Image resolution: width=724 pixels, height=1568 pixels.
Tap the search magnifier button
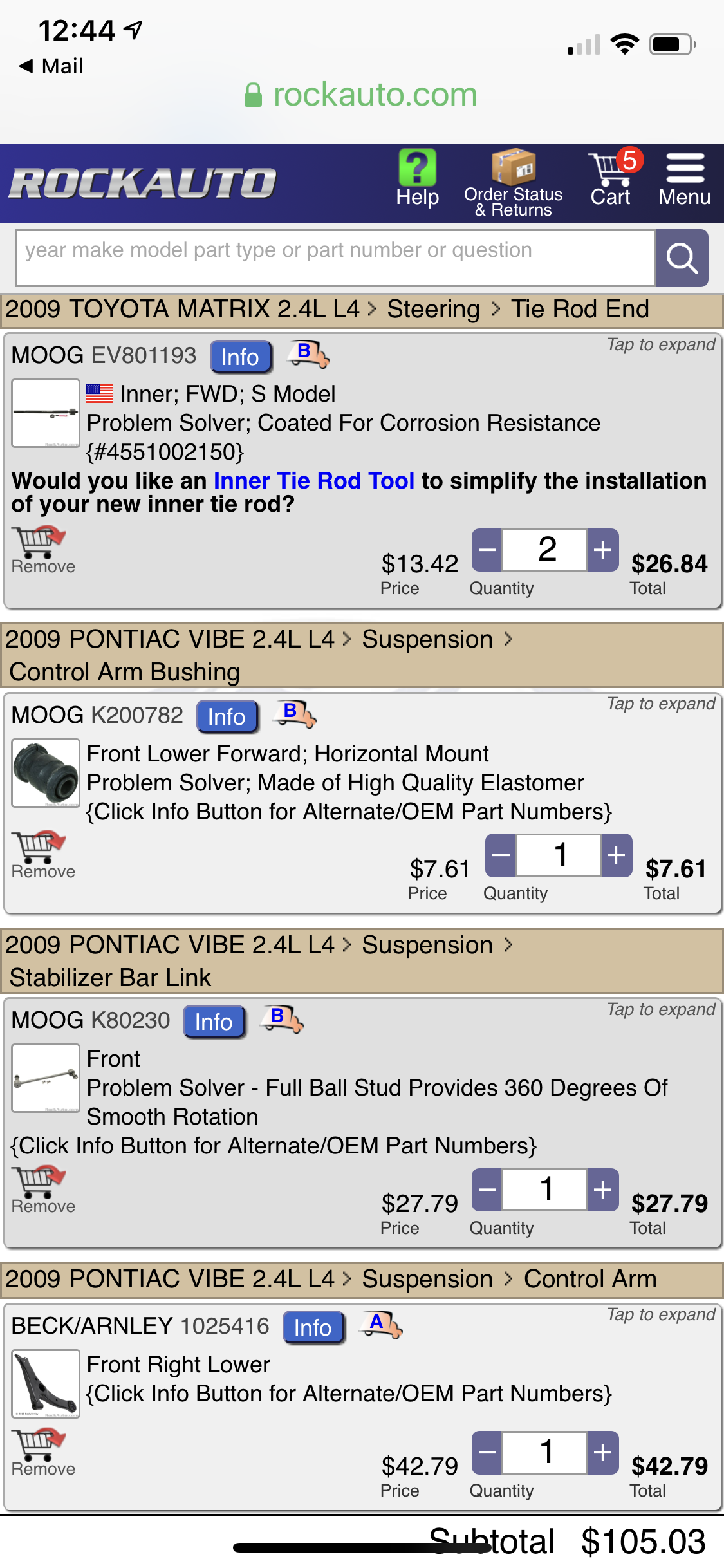(x=682, y=258)
